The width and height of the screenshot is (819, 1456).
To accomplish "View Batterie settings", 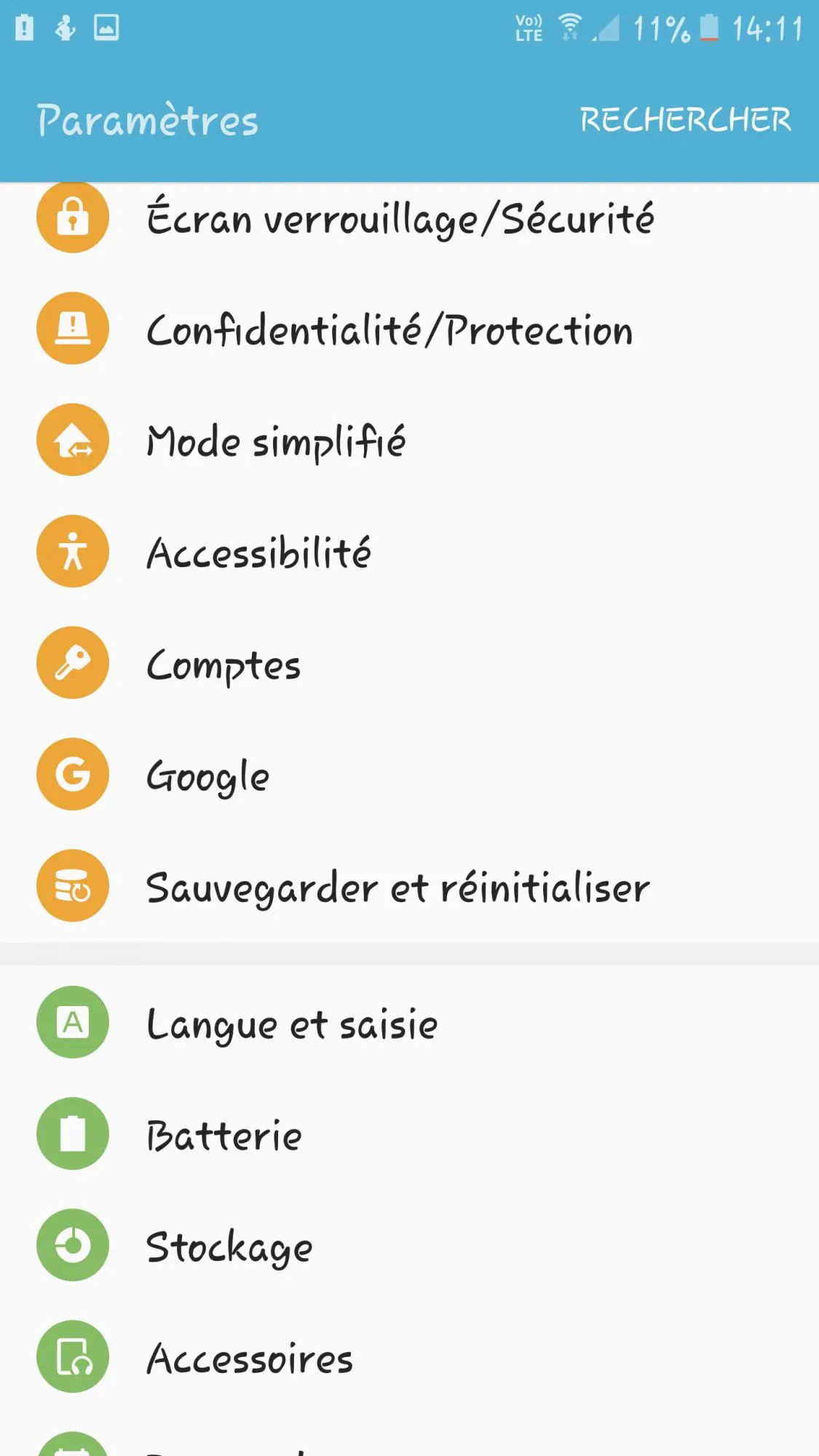I will point(224,1135).
